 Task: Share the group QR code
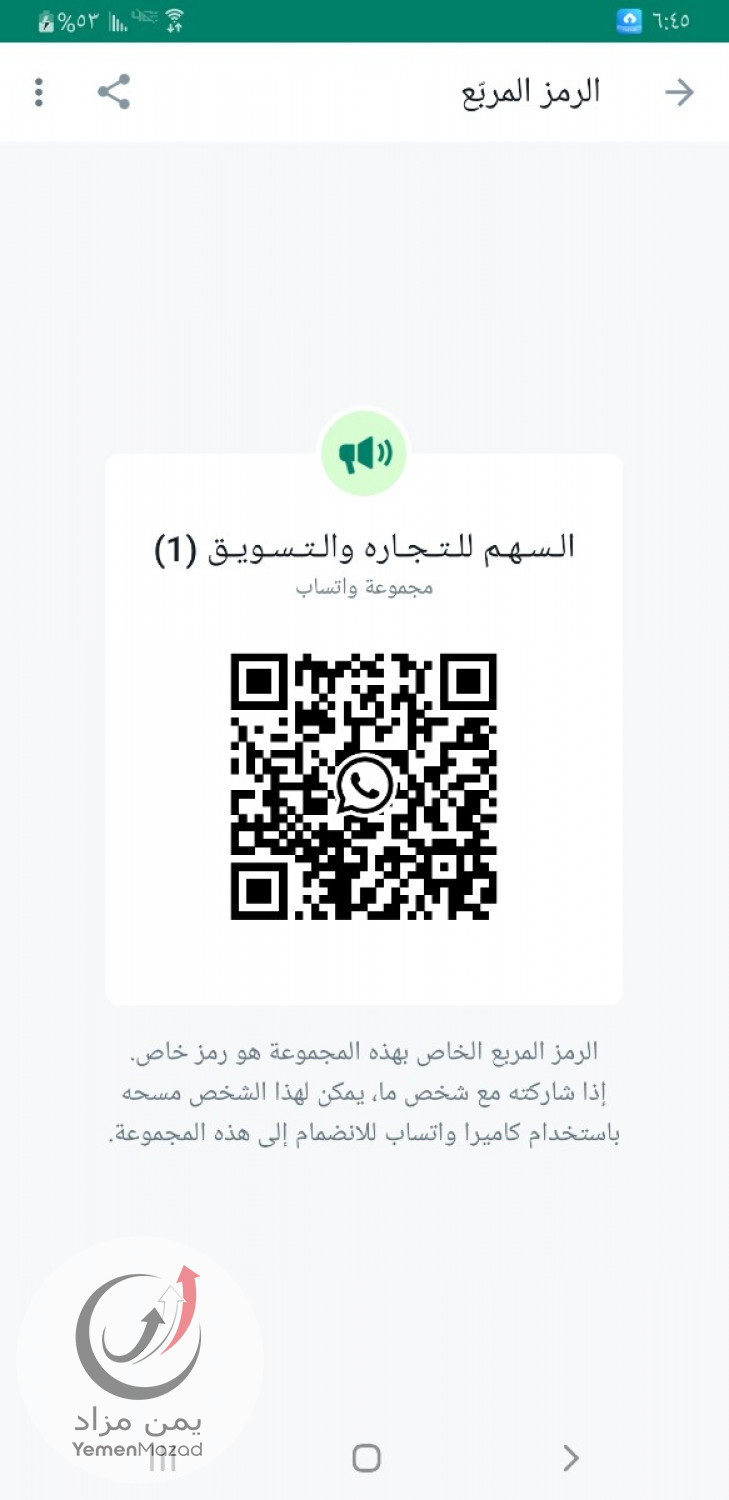click(114, 92)
